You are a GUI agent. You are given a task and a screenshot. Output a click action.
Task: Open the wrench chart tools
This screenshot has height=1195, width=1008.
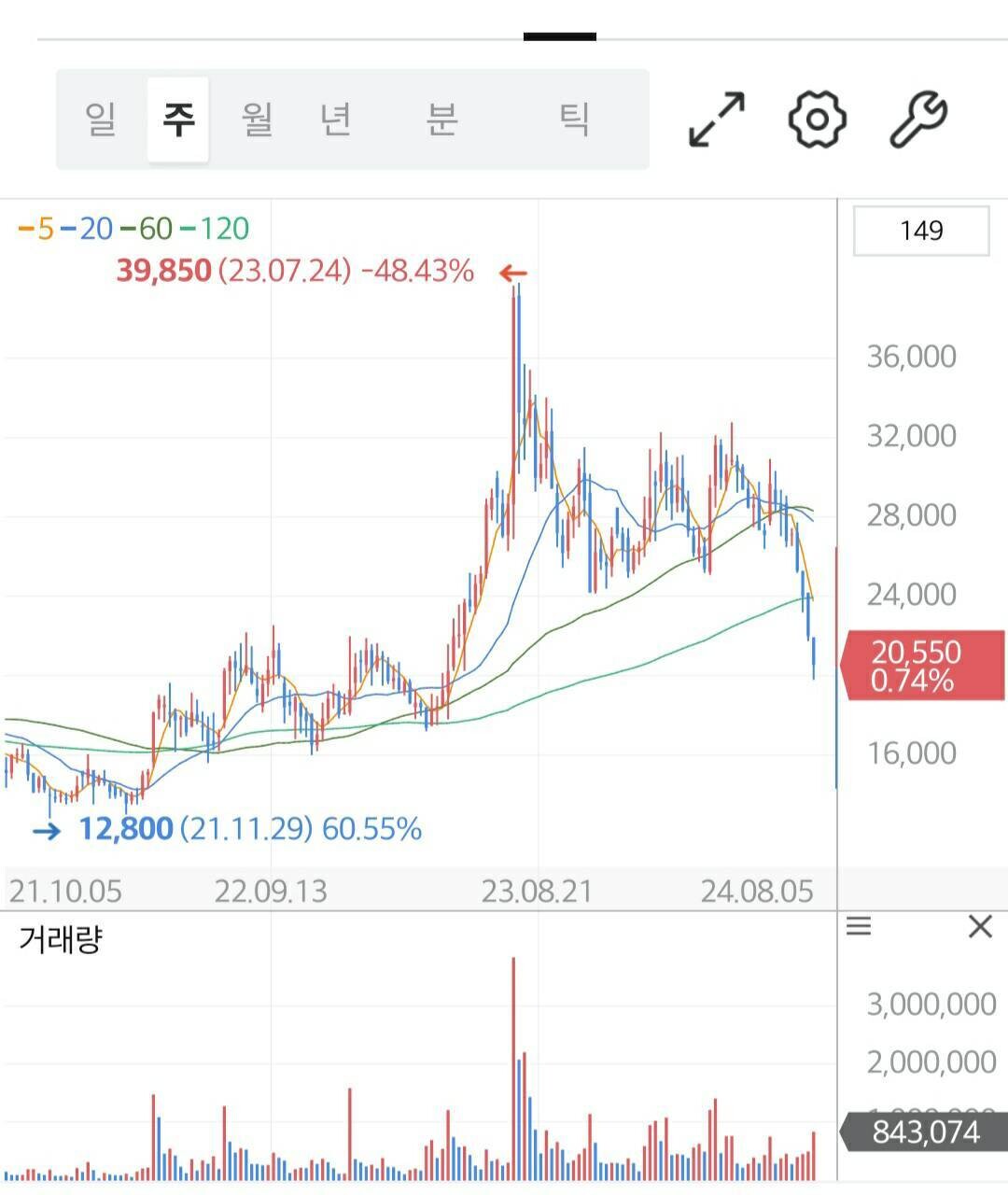pyautogui.click(x=918, y=119)
